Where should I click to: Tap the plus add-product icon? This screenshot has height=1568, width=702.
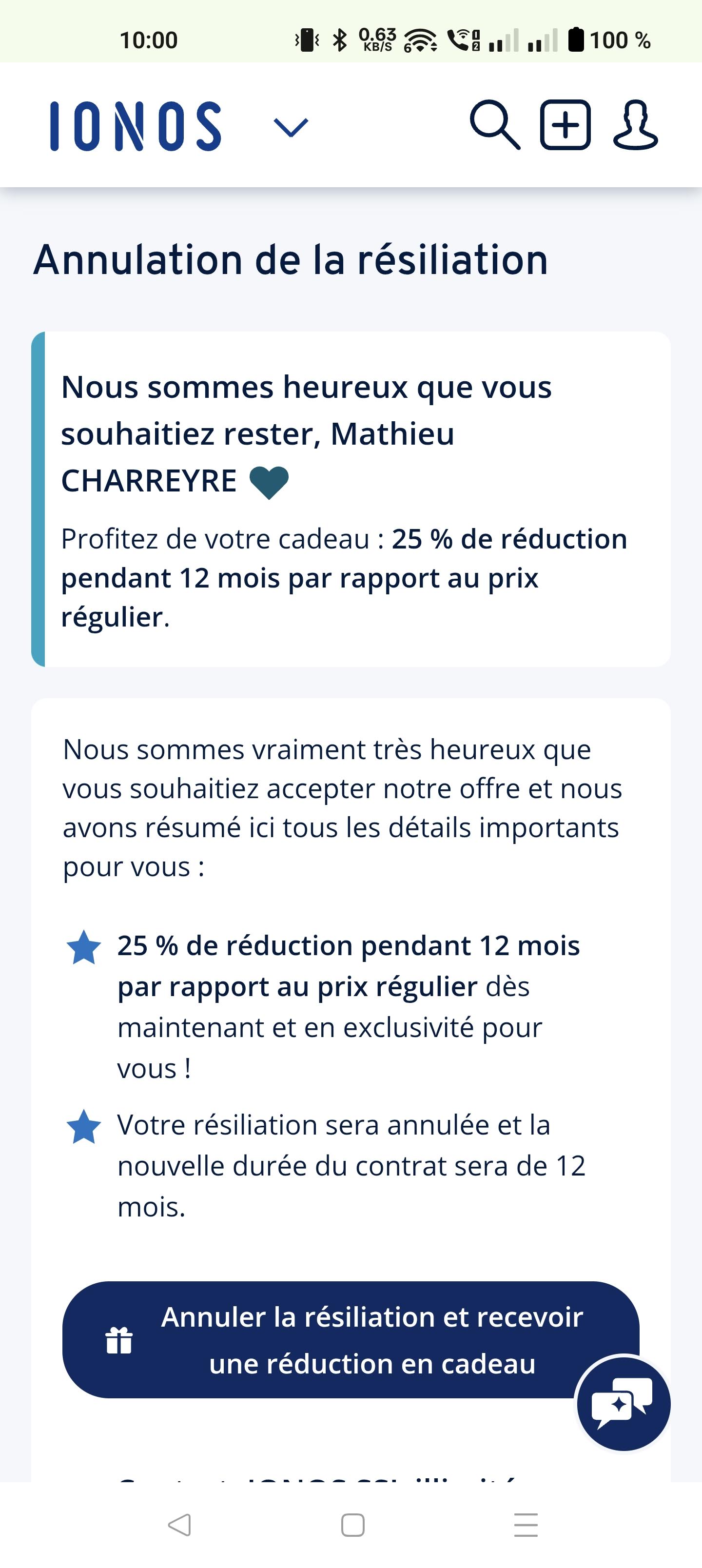point(565,125)
